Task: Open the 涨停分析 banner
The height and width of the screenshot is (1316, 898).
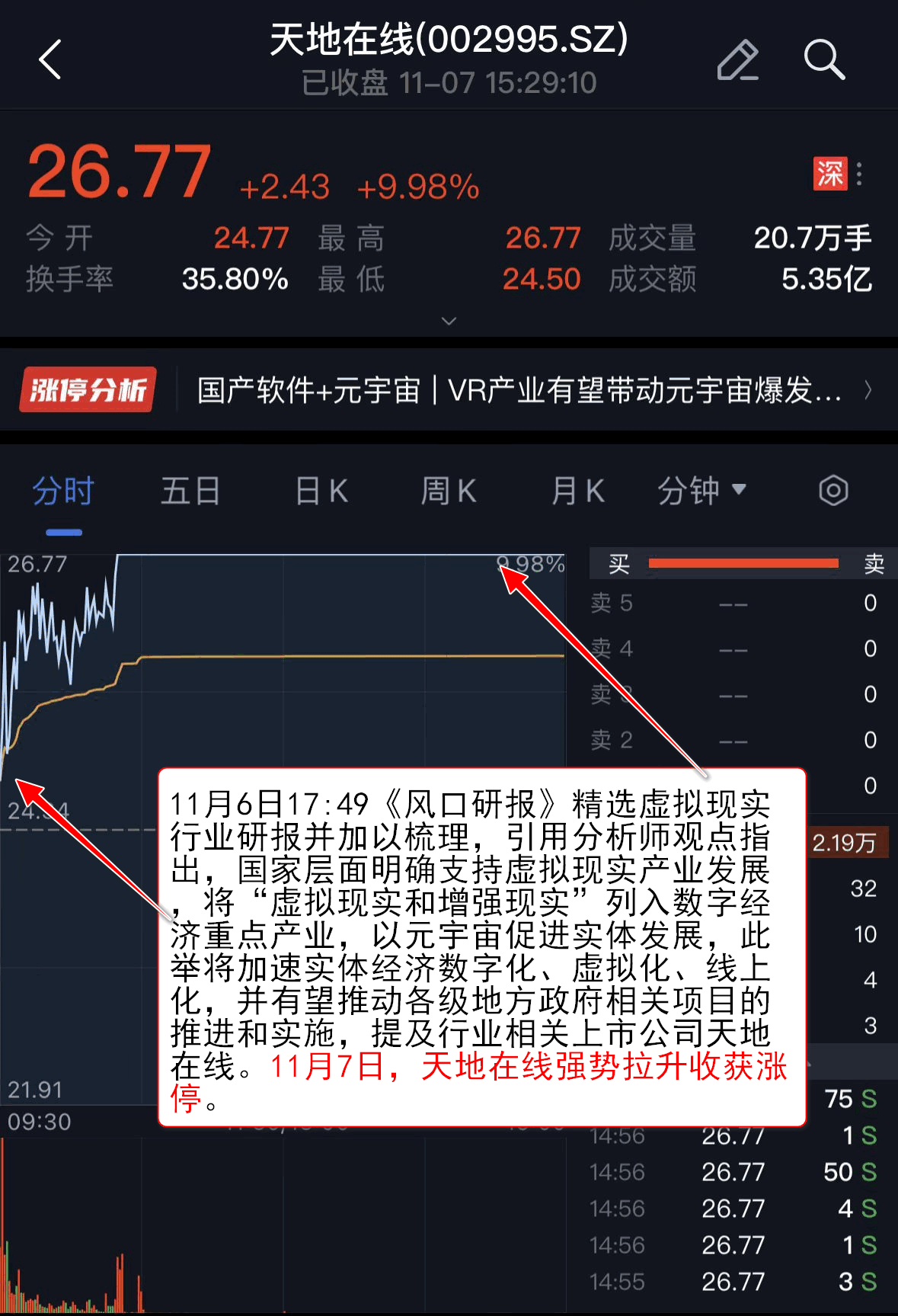Action: [448, 391]
